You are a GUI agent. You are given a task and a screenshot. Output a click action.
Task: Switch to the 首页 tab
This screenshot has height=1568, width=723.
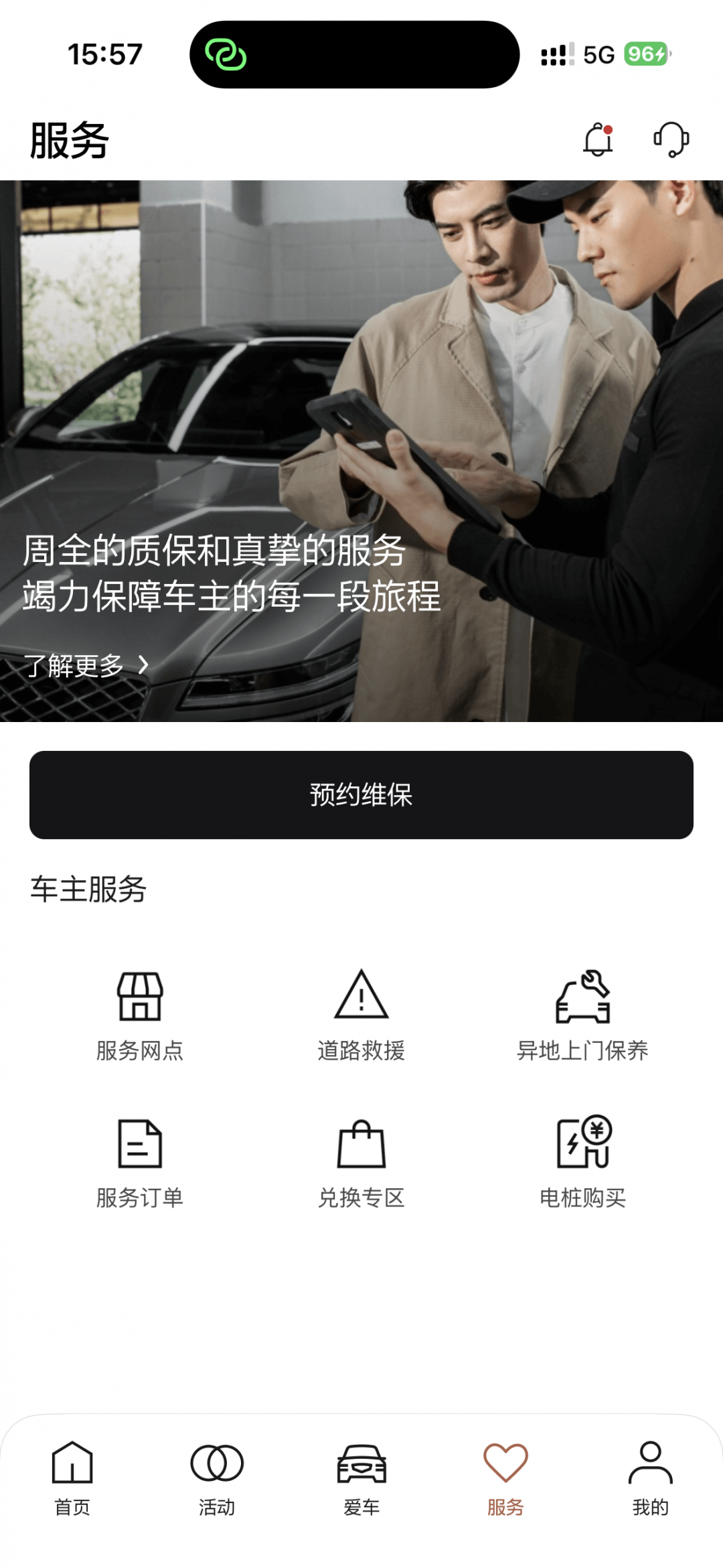coord(72,1478)
